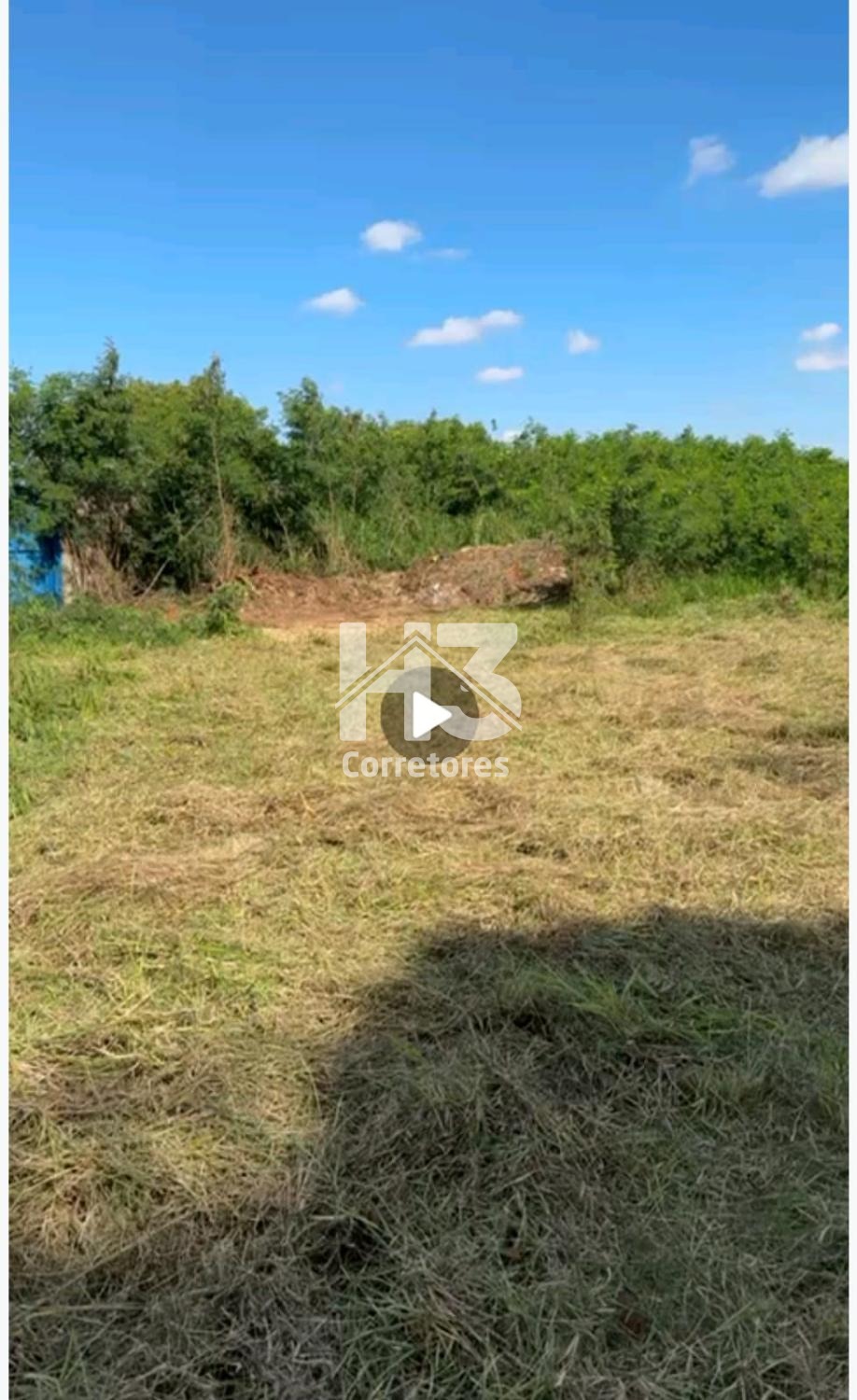Screen dimensions: 857x1400
Task: Play the land plot video
Action: [x=429, y=715]
